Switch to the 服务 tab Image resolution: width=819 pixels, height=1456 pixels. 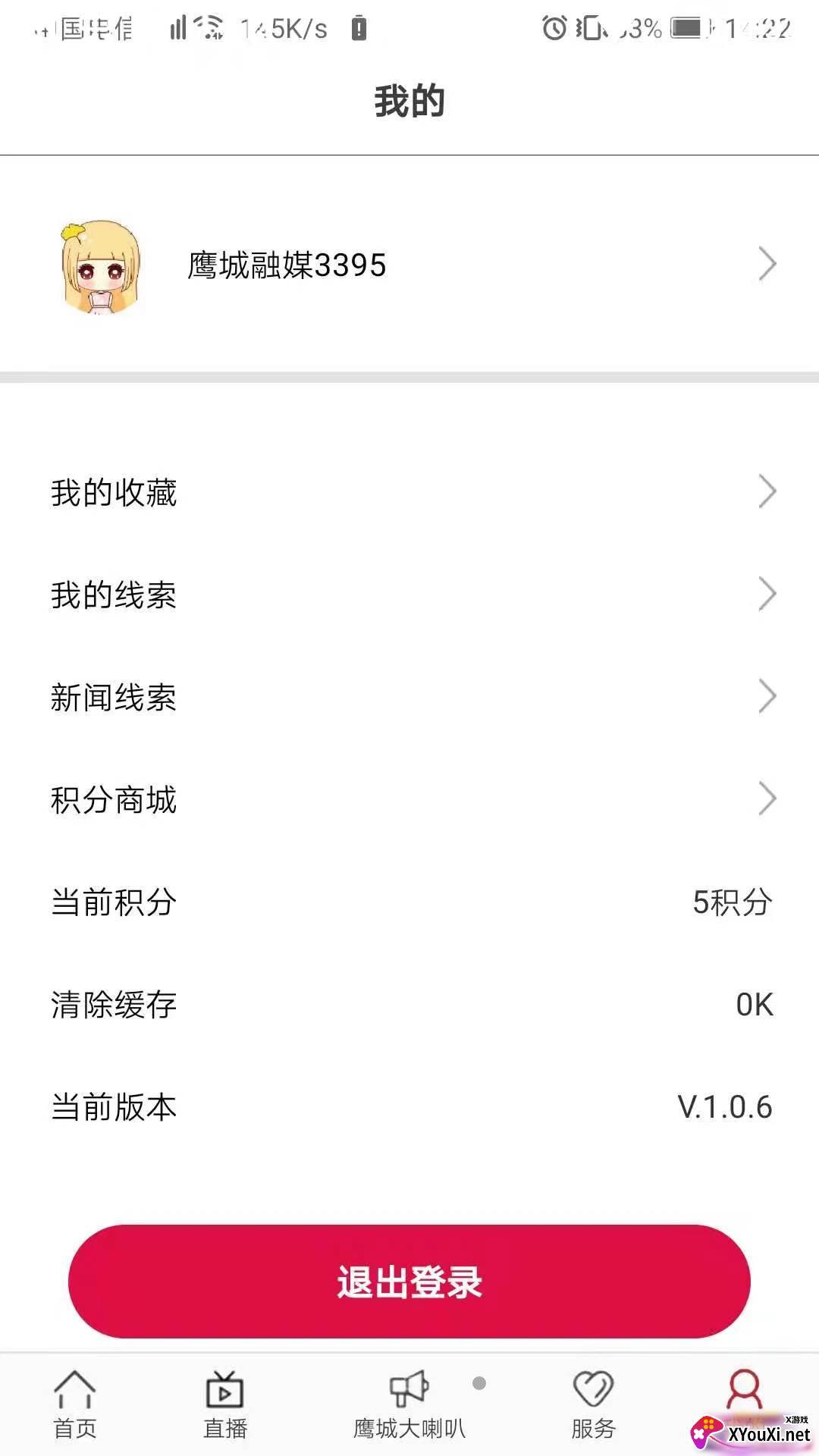593,1405
